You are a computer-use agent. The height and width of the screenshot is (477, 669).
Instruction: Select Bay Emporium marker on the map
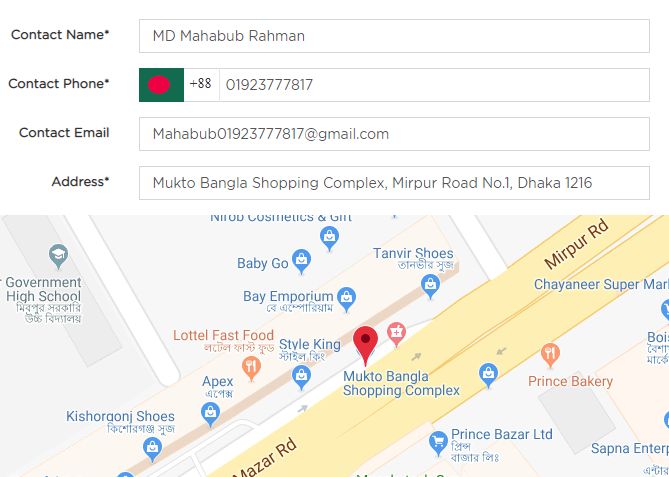point(346,297)
